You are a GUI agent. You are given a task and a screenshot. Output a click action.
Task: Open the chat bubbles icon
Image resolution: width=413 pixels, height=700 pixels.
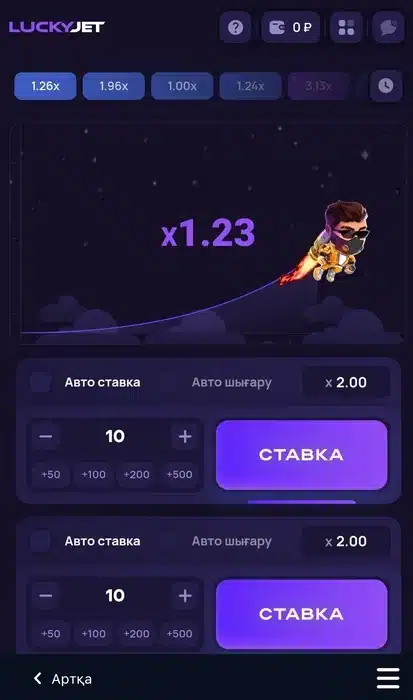click(388, 28)
